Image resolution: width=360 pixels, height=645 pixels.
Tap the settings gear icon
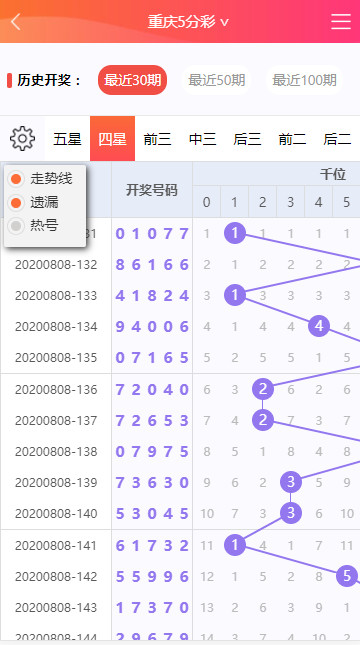coord(23,139)
